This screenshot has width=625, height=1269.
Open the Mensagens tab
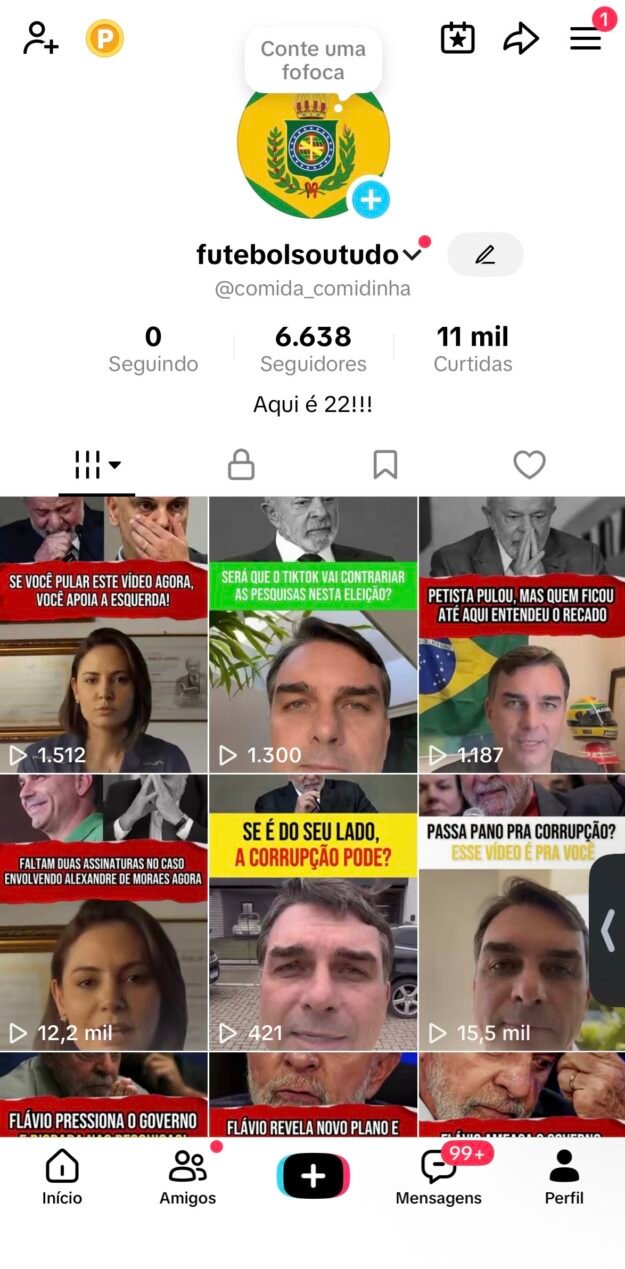pyautogui.click(x=439, y=1177)
